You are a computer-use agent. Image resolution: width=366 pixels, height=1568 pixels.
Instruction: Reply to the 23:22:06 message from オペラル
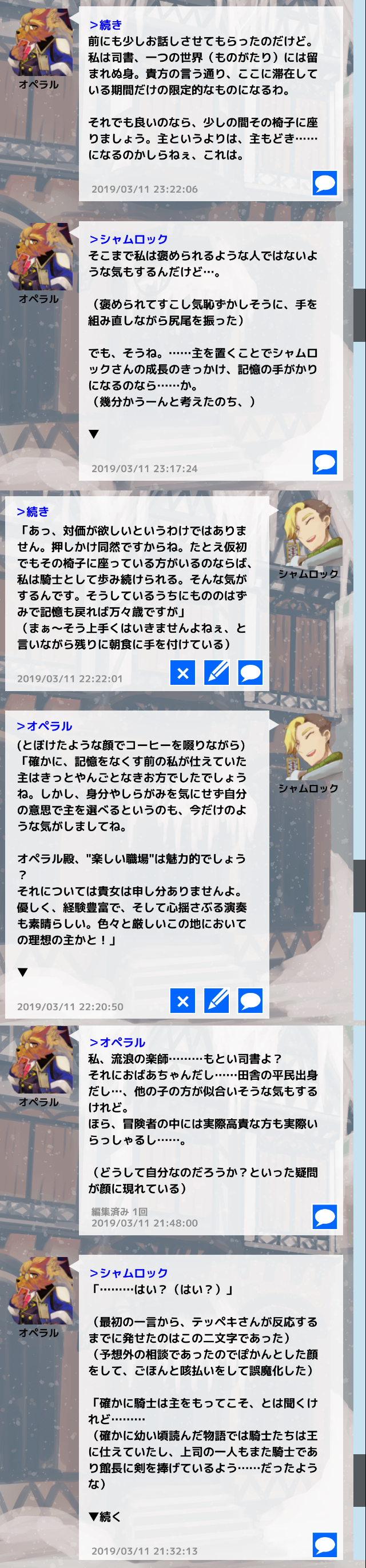(325, 182)
